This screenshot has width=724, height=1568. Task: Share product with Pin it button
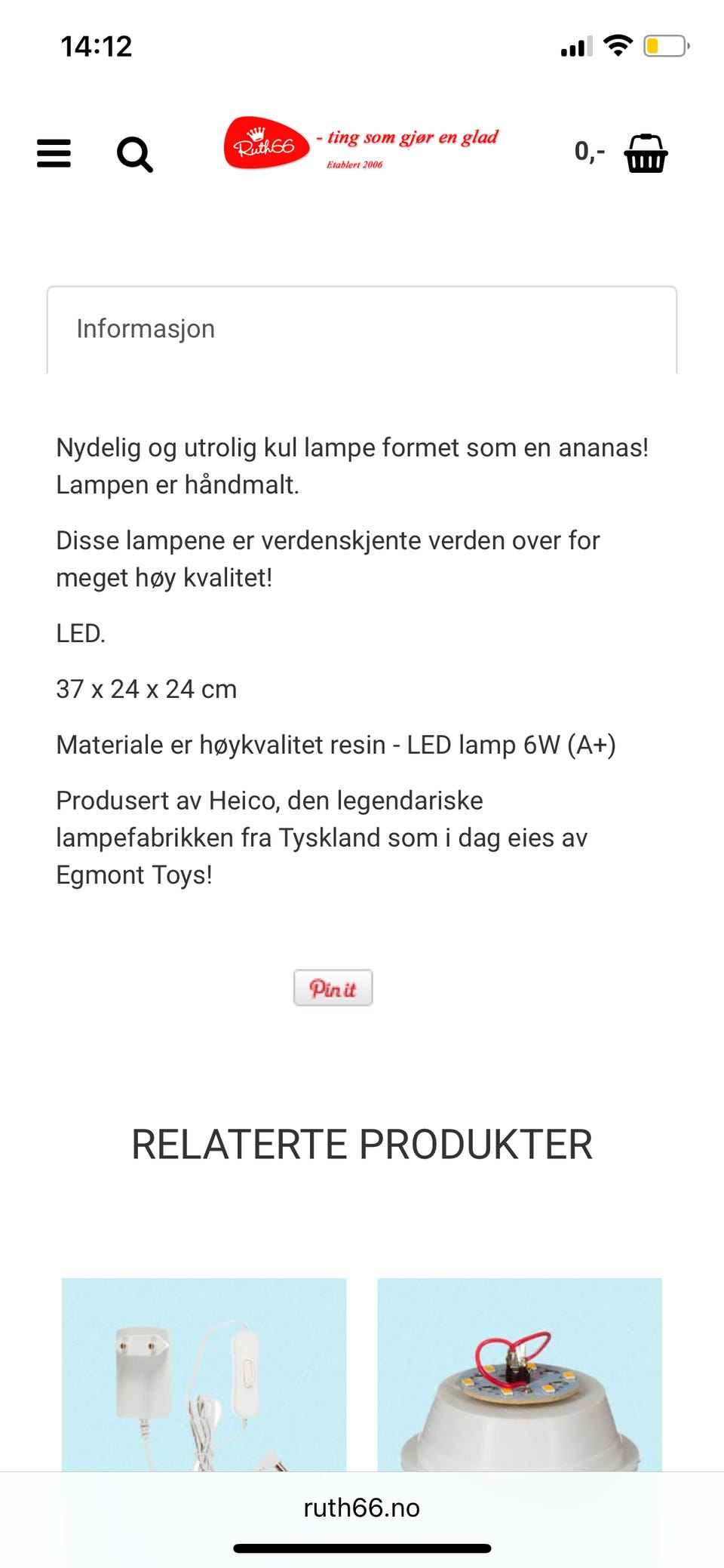pos(333,988)
